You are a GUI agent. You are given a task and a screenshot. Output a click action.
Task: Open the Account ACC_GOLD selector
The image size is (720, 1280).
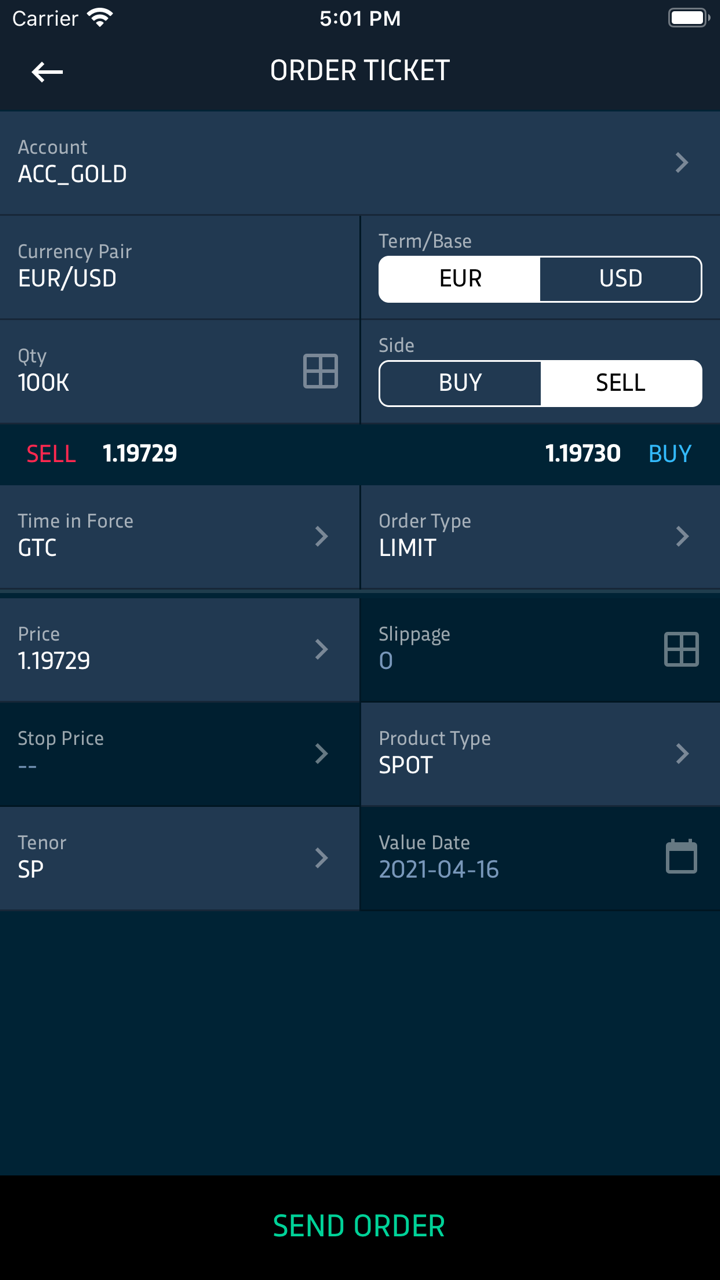tap(359, 162)
